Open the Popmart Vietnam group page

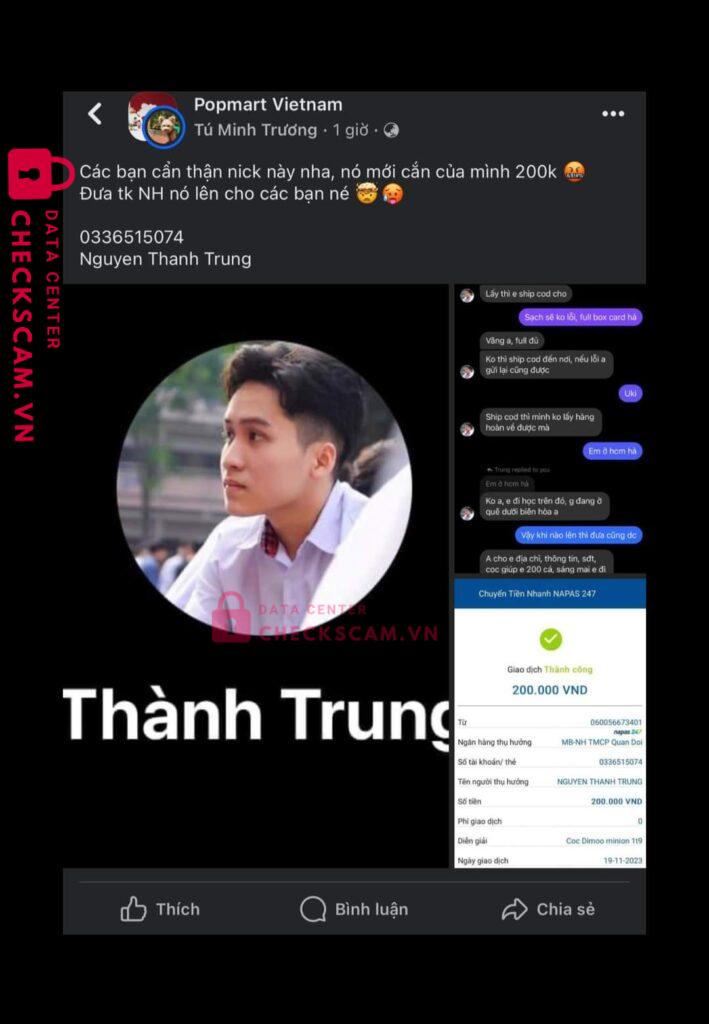[x=268, y=105]
